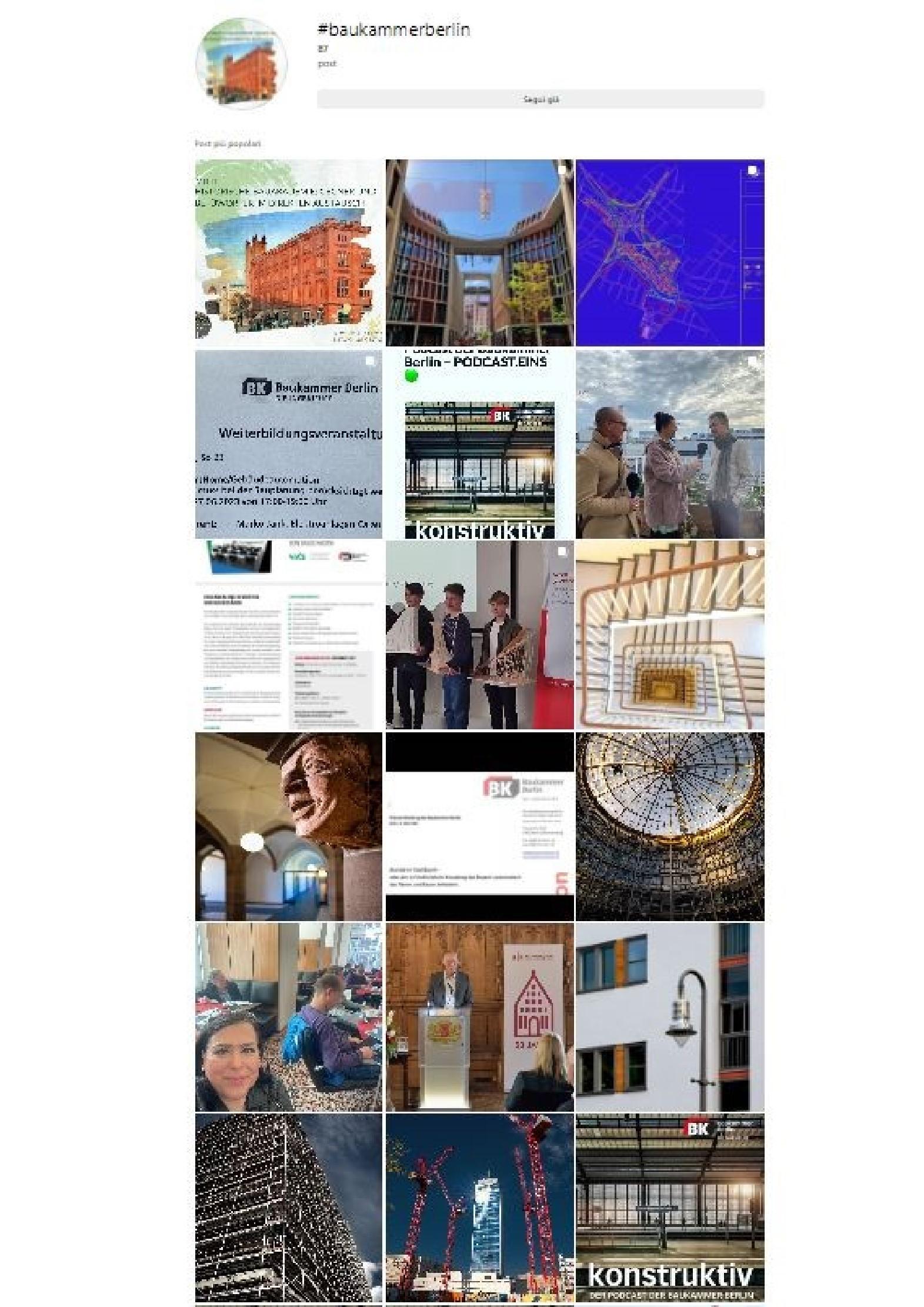This screenshot has width=924, height=1307.
Task: Tap the Segui già following button
Action: pyautogui.click(x=540, y=99)
